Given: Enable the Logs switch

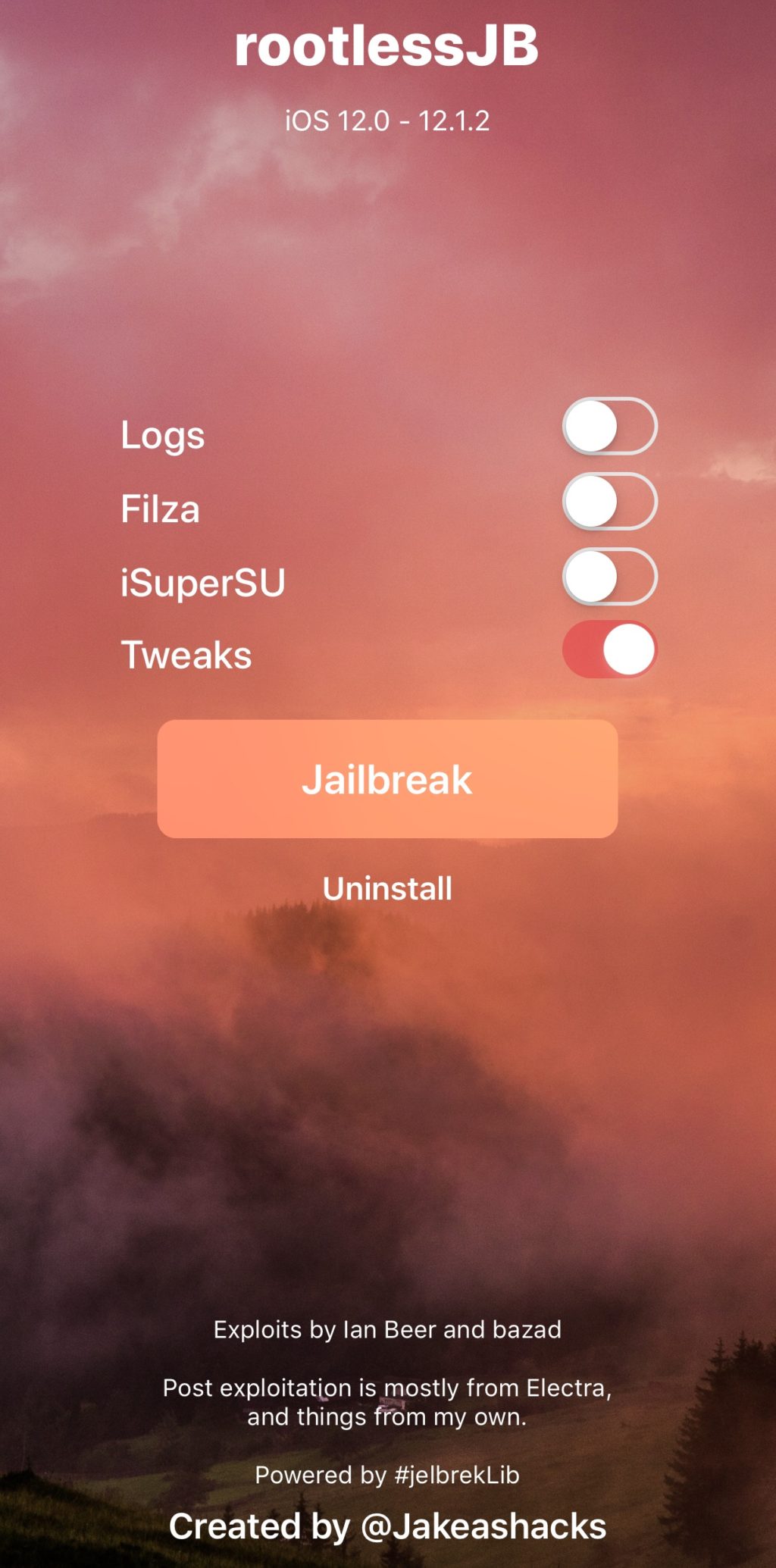Looking at the screenshot, I should coord(609,427).
